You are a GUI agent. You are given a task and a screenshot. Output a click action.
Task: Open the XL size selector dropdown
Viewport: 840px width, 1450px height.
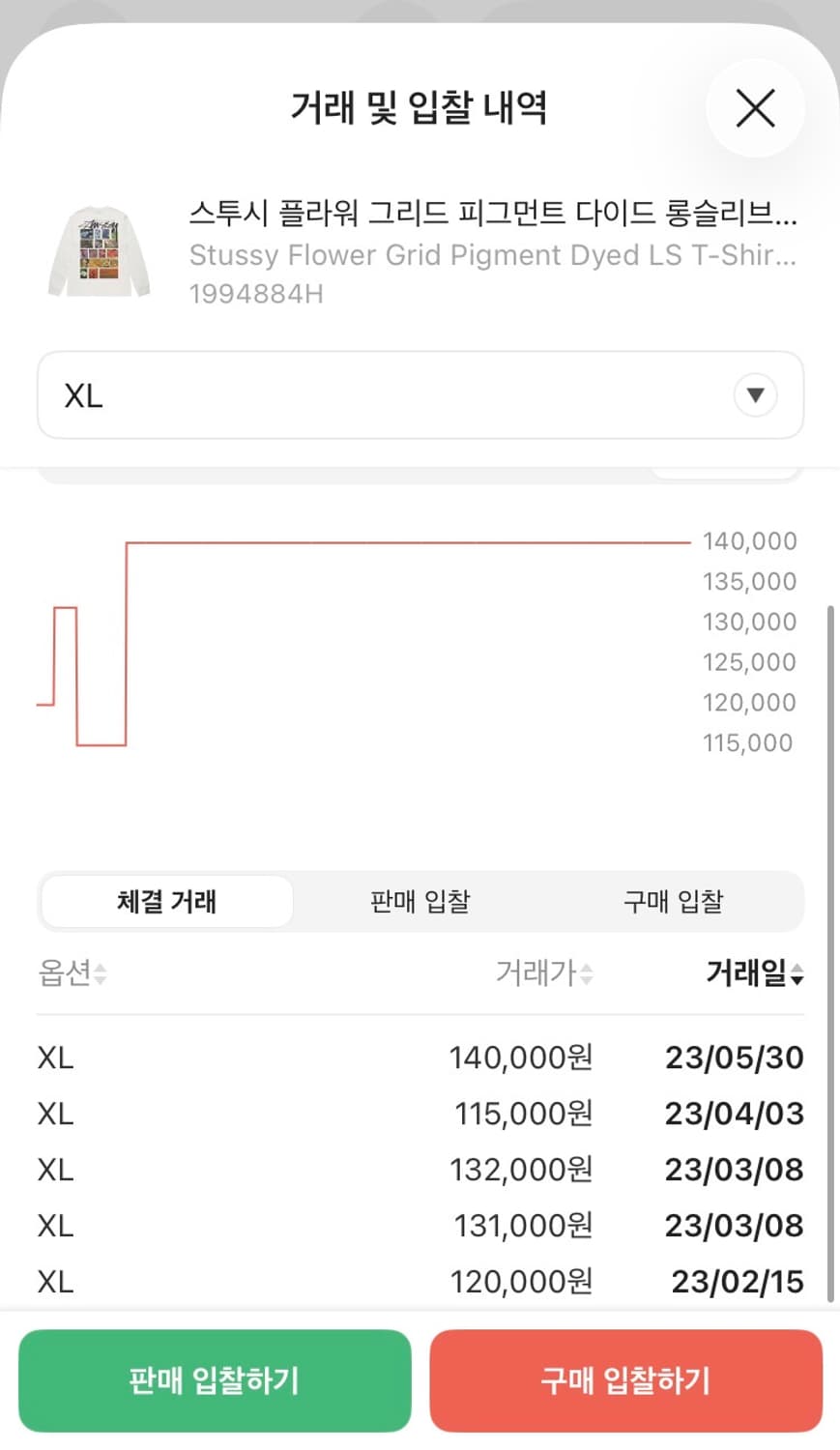(420, 395)
